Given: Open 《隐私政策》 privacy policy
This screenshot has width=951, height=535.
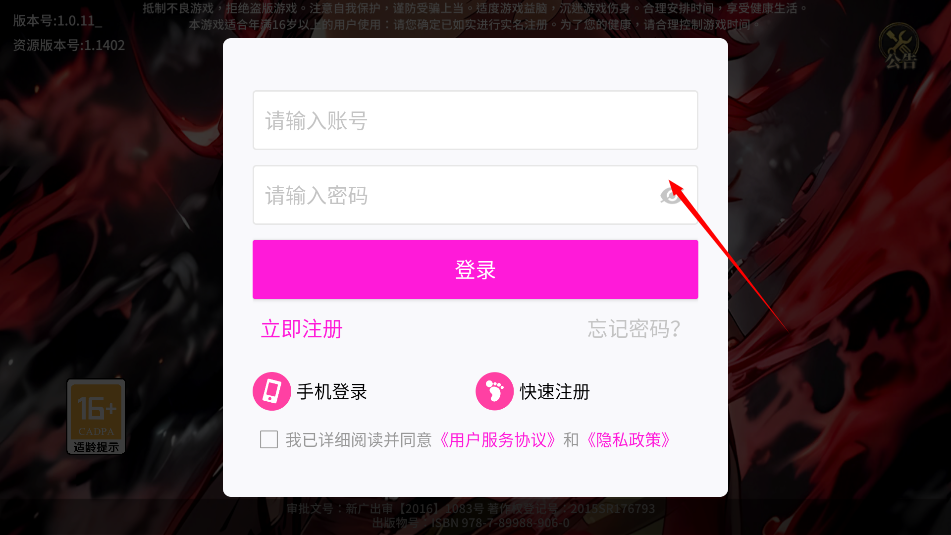Looking at the screenshot, I should point(627,439).
